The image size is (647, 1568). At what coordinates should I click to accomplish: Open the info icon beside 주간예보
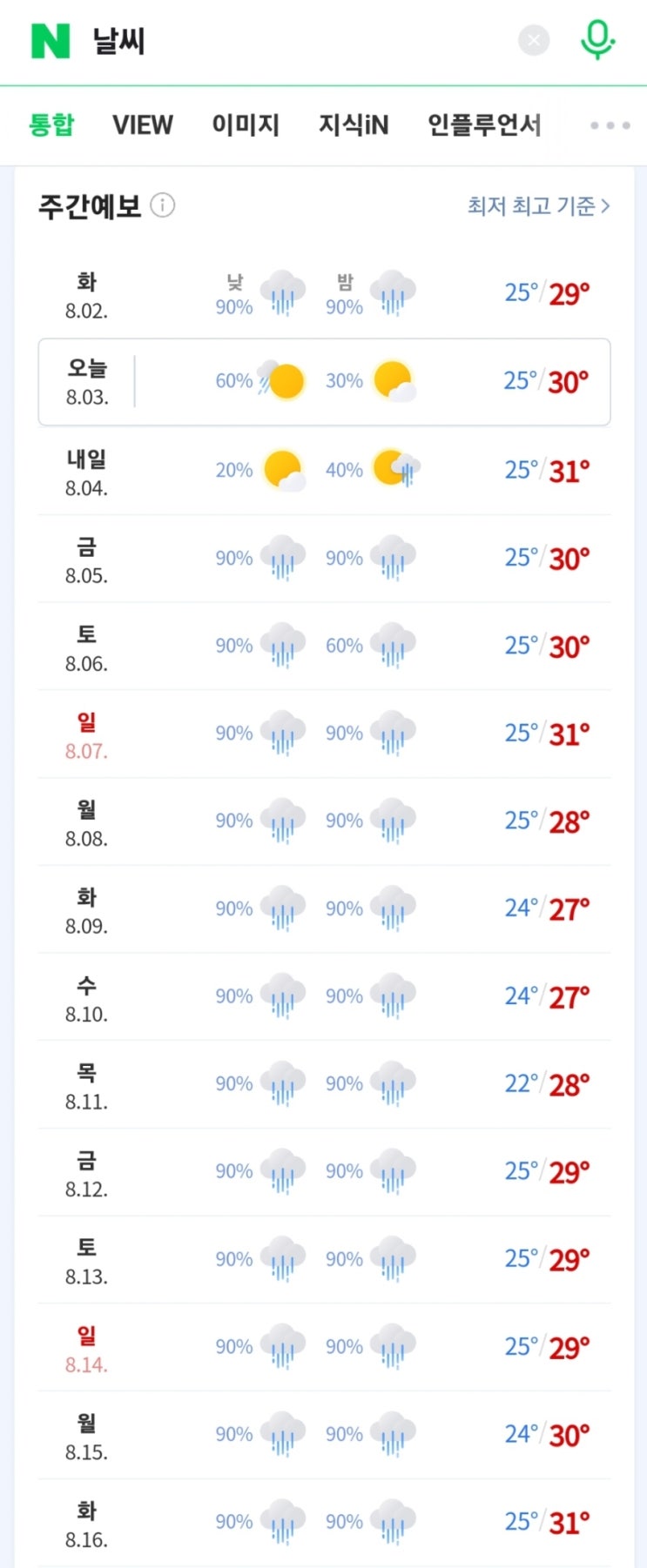click(x=163, y=205)
